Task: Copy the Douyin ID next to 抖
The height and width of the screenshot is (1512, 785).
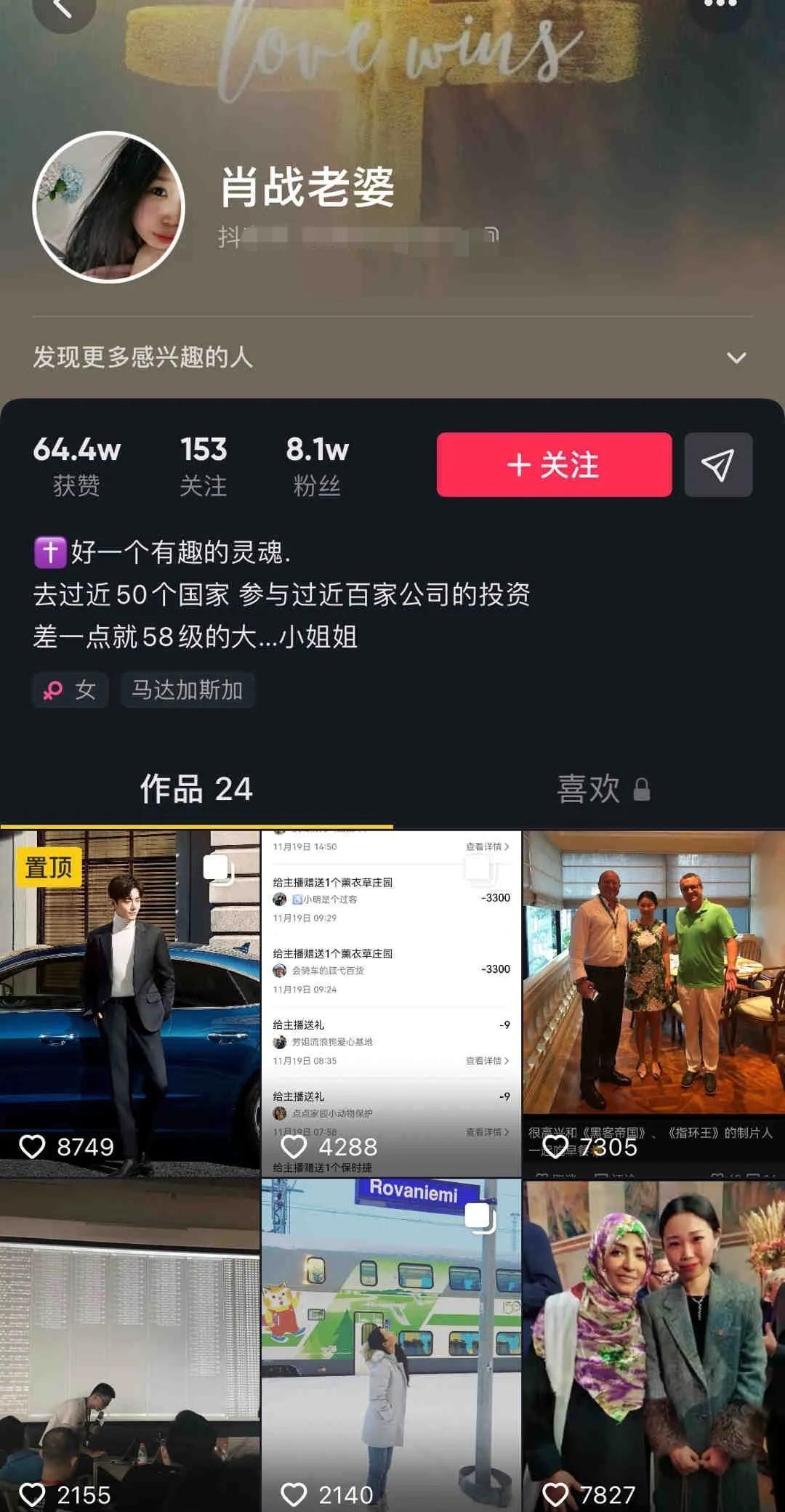Action: pyautogui.click(x=491, y=235)
